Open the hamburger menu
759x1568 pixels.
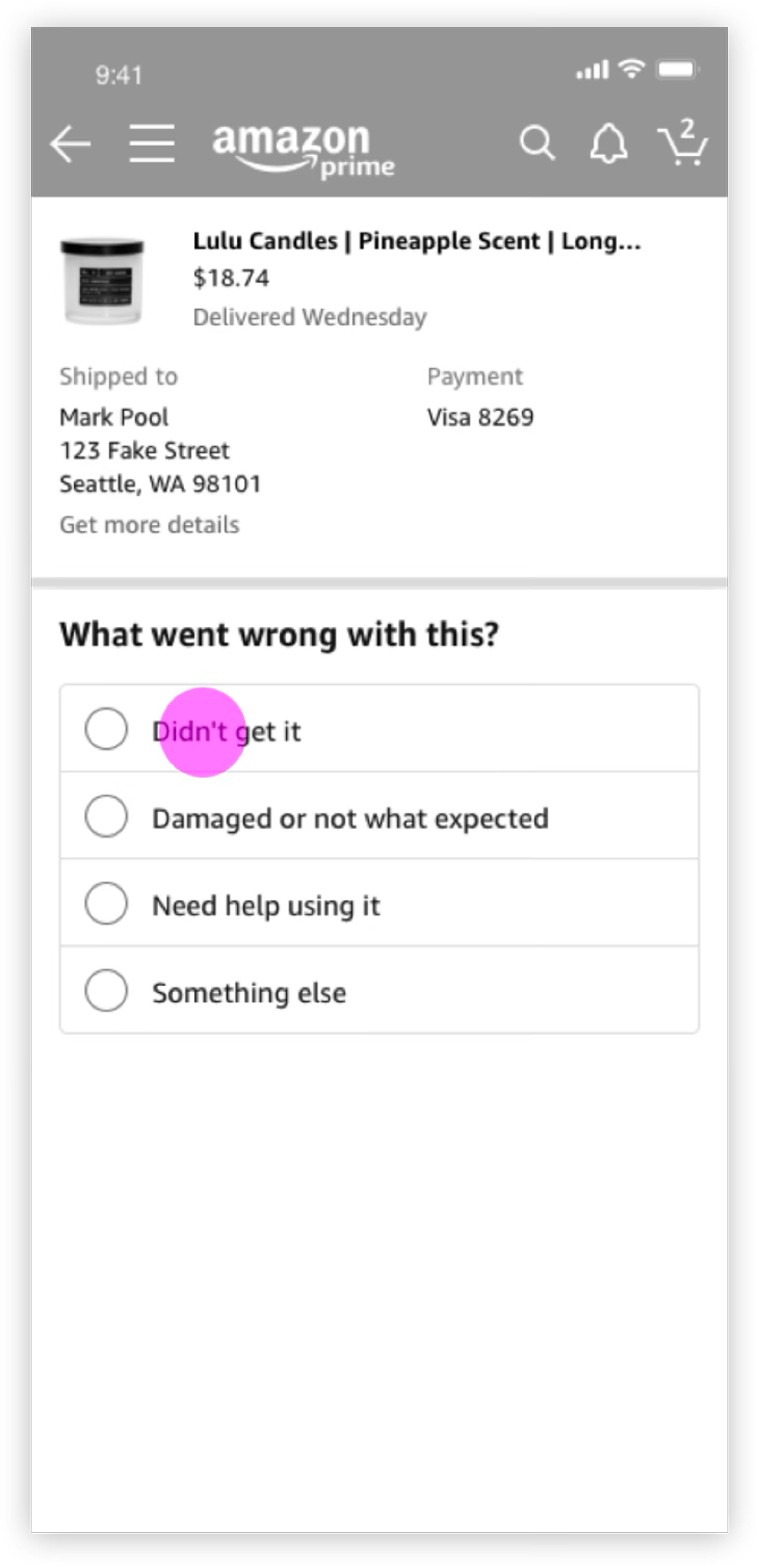coord(151,144)
